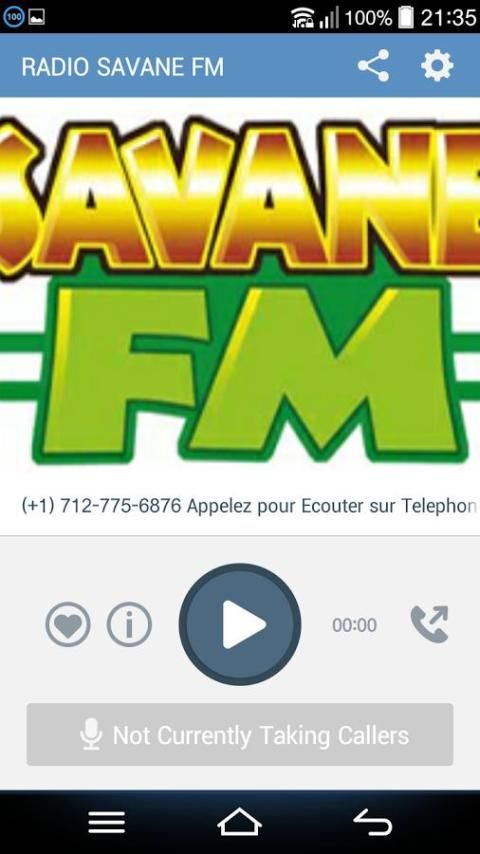Screen dimensions: 480x854
Task: Start playing the radio stream
Action: (240, 624)
